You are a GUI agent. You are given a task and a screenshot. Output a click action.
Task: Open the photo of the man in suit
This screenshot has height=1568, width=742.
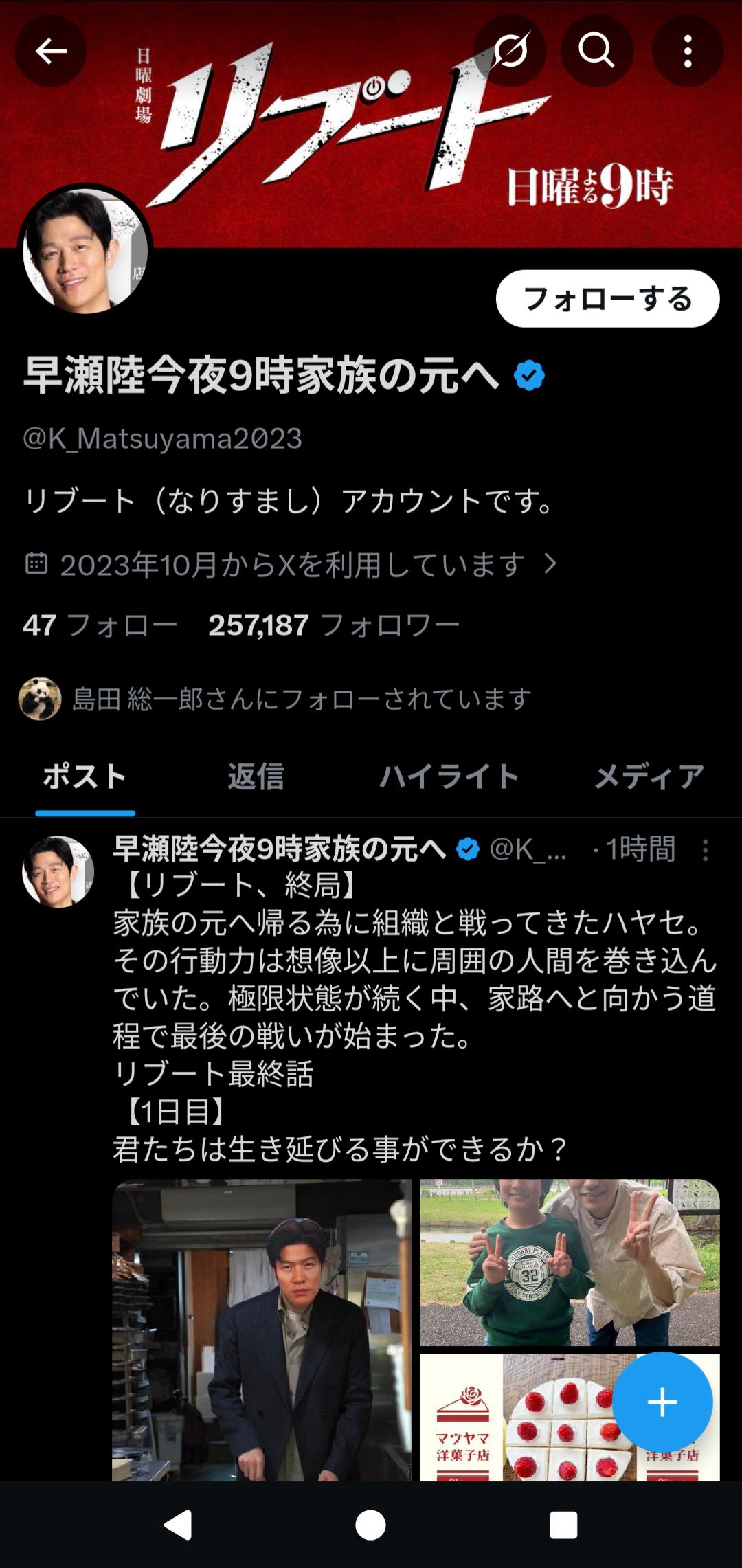(x=262, y=1330)
